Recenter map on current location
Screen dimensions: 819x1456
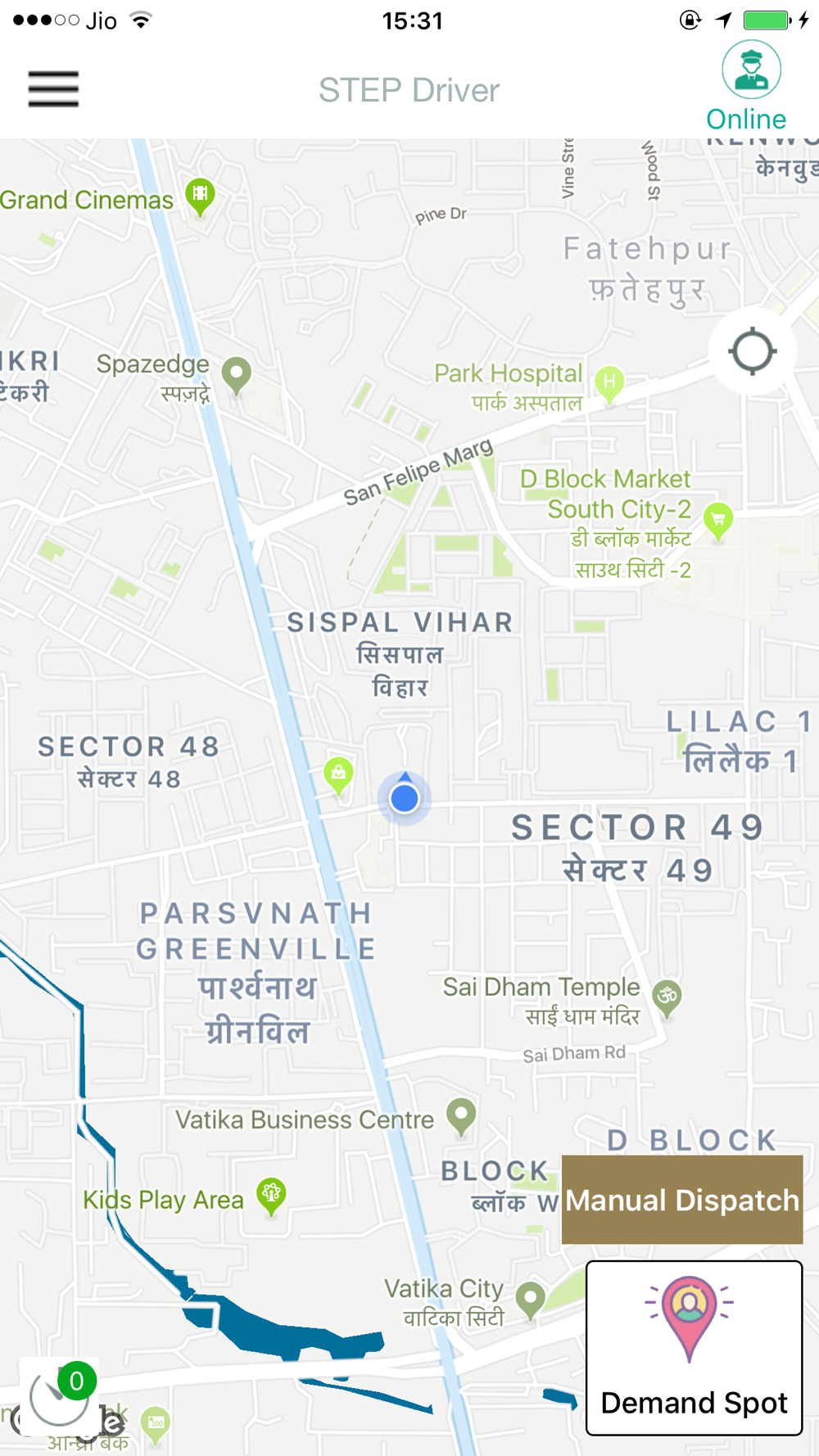click(x=753, y=352)
